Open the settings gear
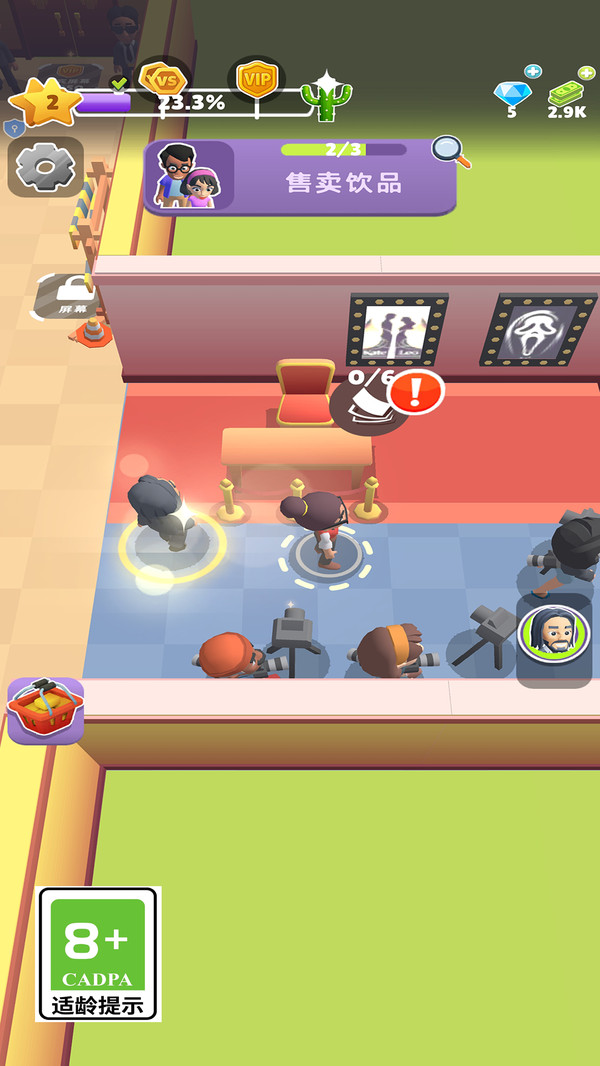600x1066 pixels. 45,167
